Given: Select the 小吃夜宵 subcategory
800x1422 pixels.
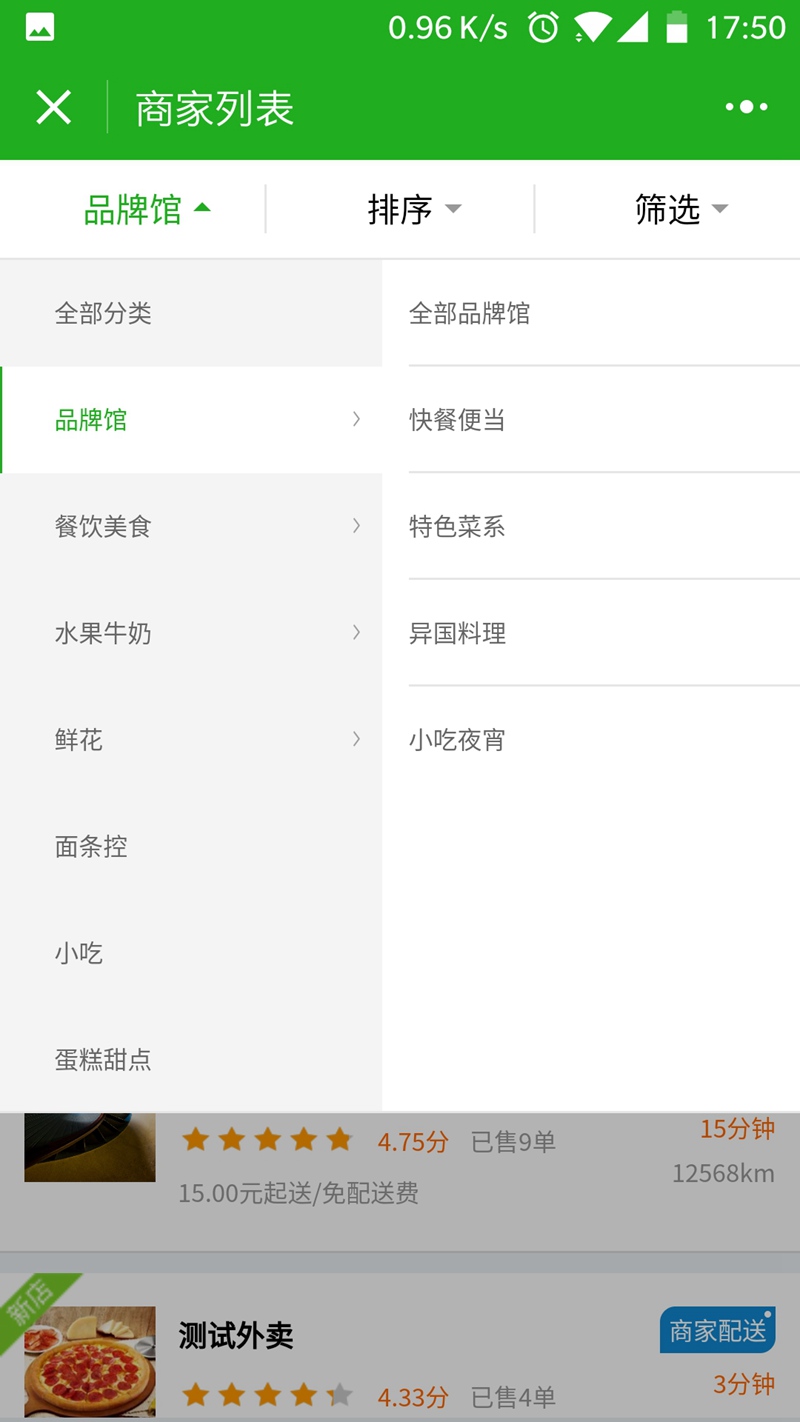Looking at the screenshot, I should click(604, 740).
